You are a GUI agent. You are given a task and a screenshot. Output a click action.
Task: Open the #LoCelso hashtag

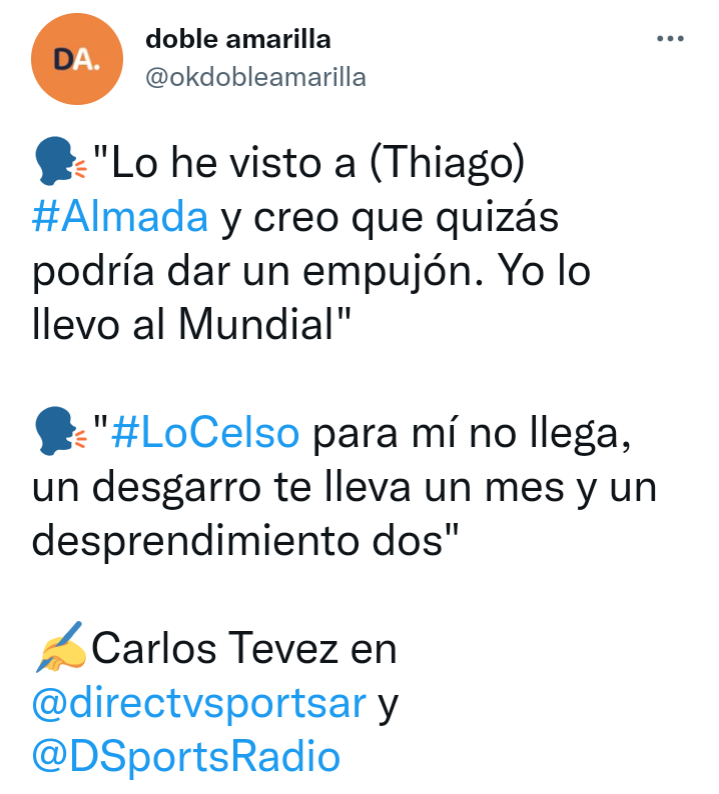pos(205,435)
